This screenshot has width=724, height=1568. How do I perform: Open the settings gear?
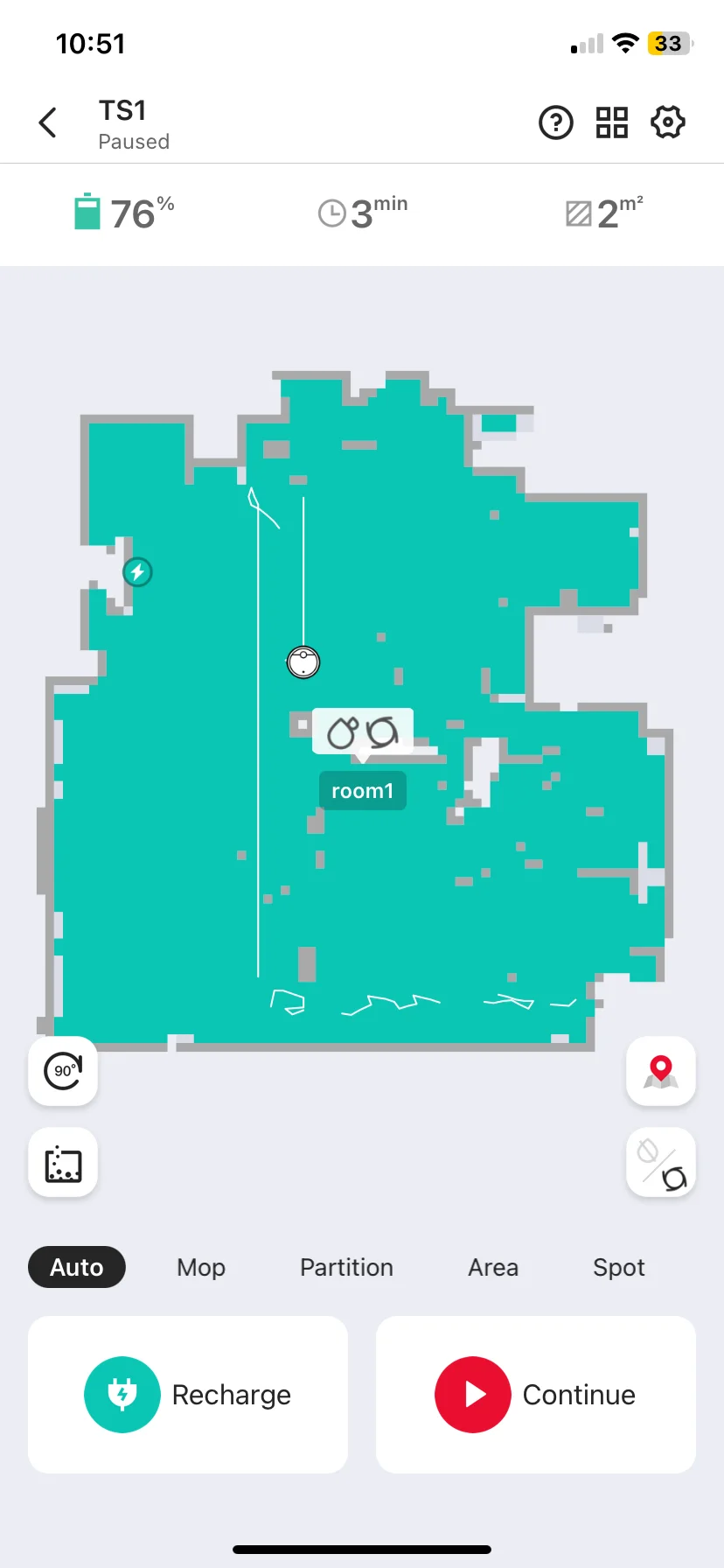pyautogui.click(x=668, y=123)
